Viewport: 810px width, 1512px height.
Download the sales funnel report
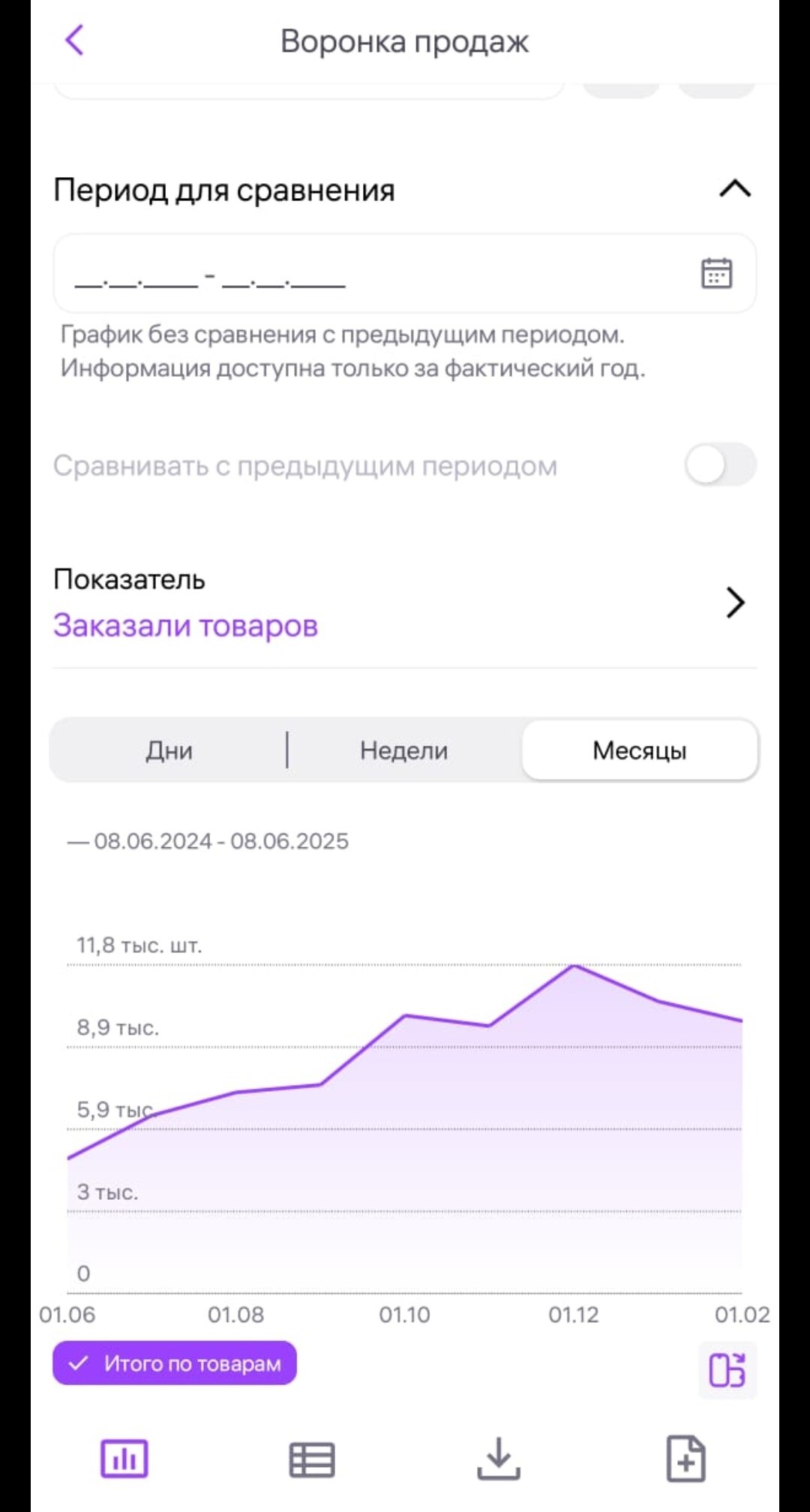pyautogui.click(x=499, y=1459)
